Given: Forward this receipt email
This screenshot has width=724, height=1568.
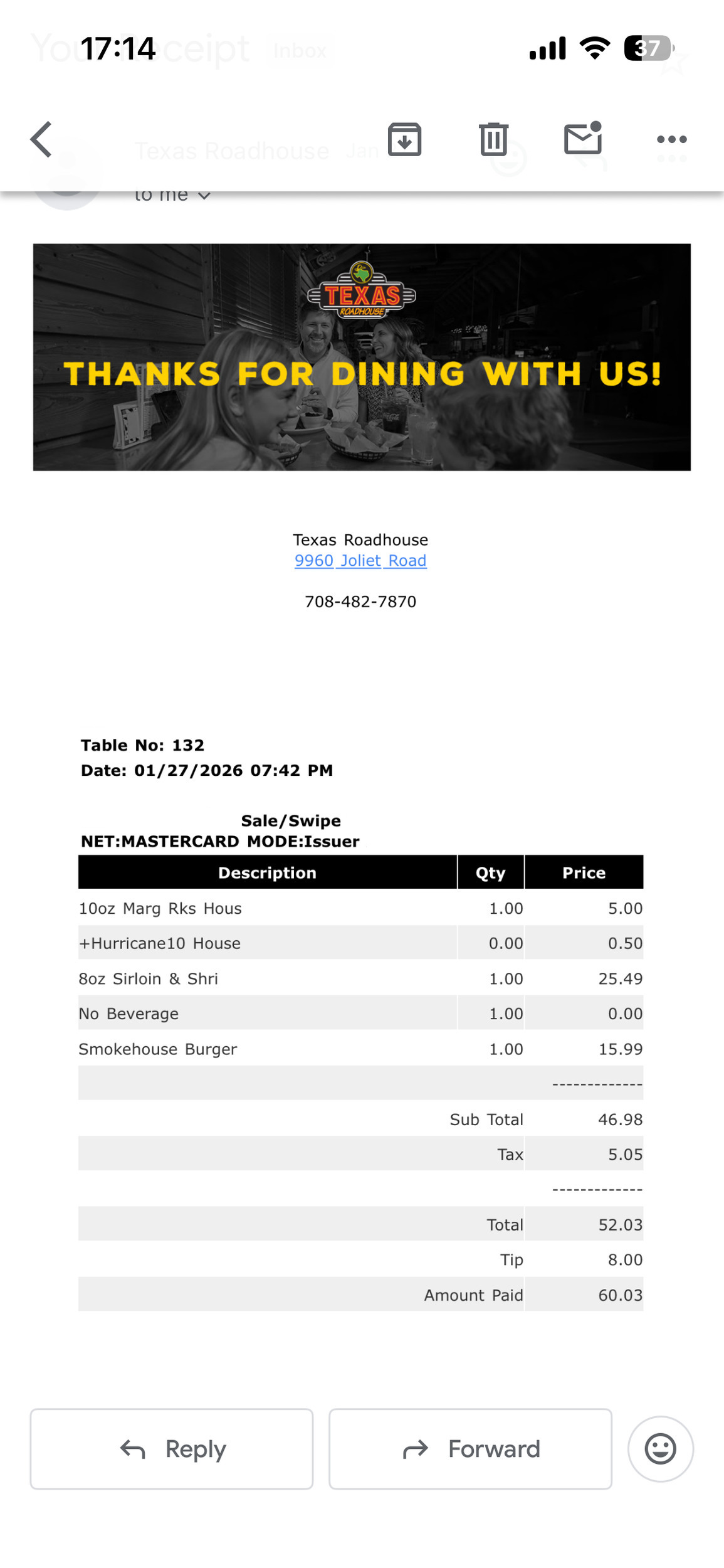Looking at the screenshot, I should click(470, 1449).
